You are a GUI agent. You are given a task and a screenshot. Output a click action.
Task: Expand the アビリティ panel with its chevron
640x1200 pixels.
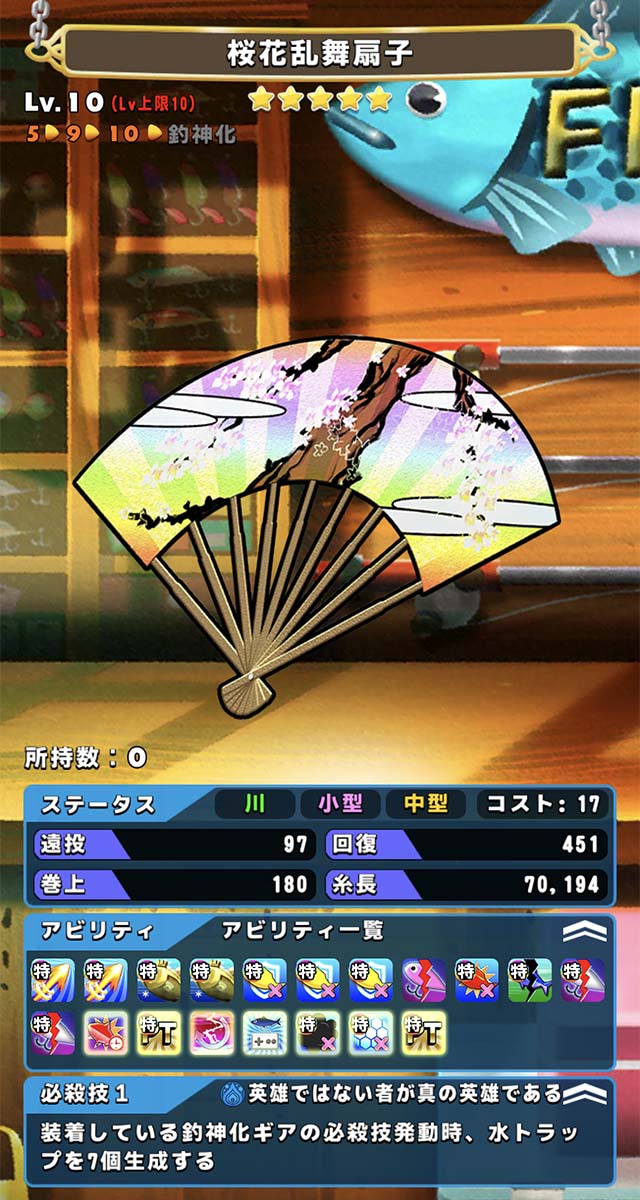[x=585, y=932]
